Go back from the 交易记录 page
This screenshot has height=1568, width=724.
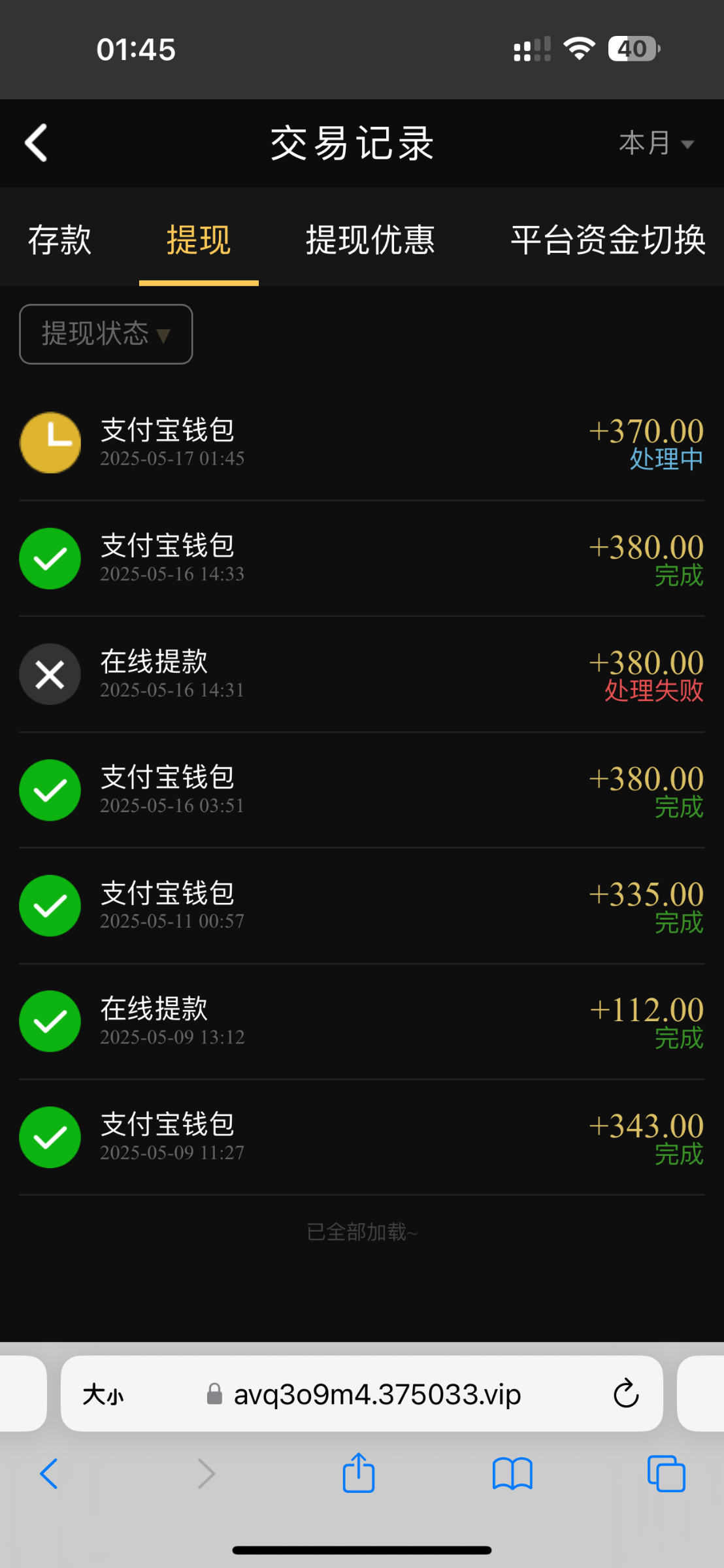coord(37,142)
